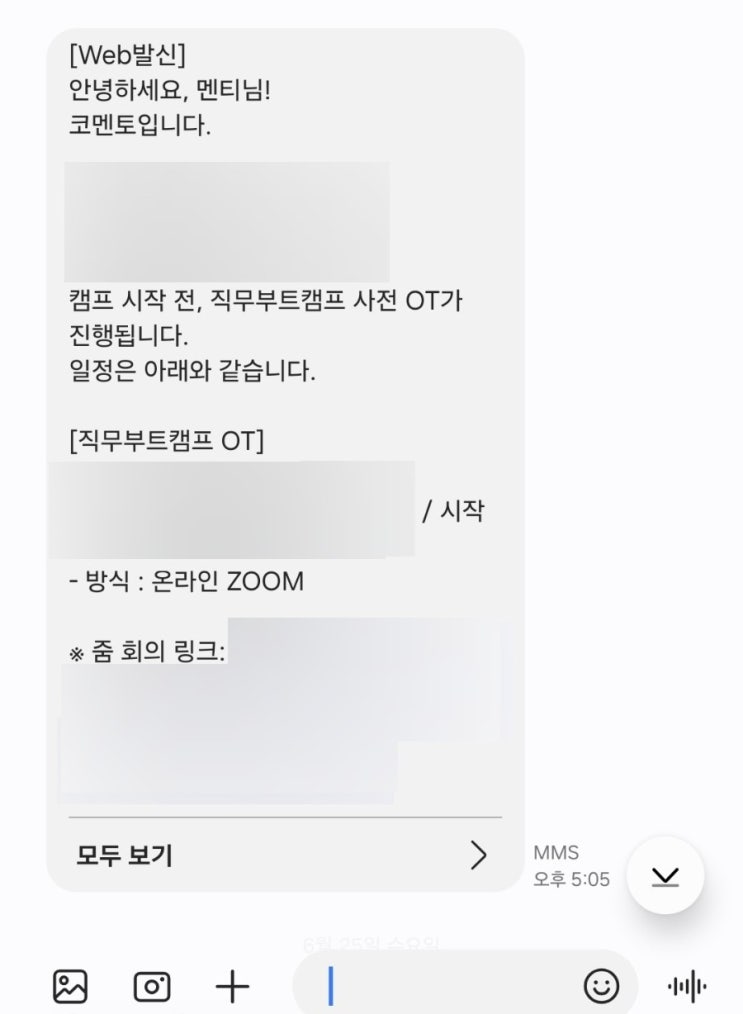Open the gallery image picker
This screenshot has height=1014, width=743.
[70, 987]
